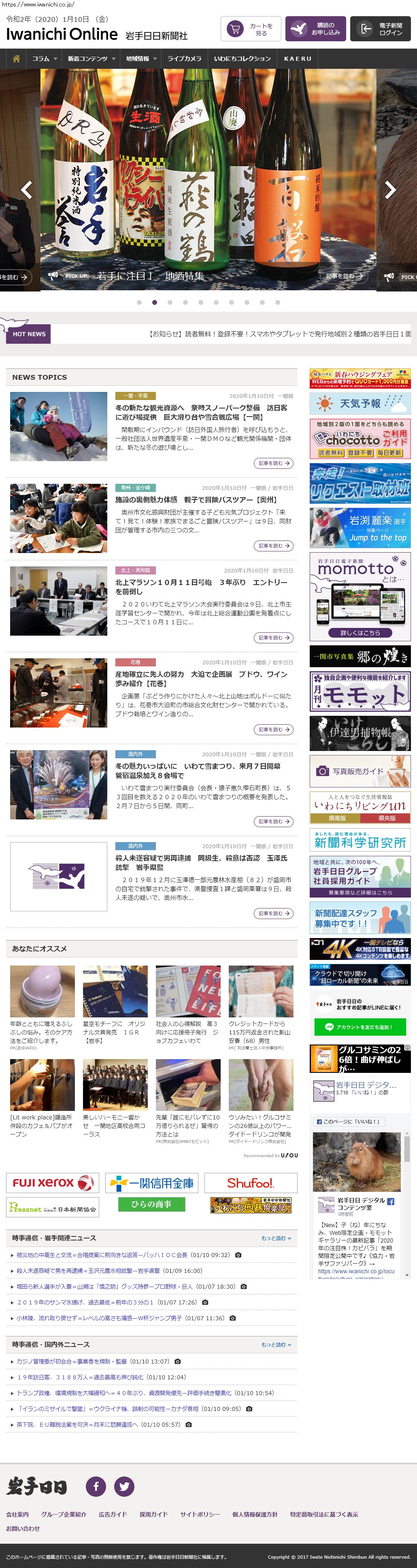Image resolution: width=417 pixels, height=1568 pixels.
Task: Open 写真販売ガイド banner
Action: (x=360, y=771)
